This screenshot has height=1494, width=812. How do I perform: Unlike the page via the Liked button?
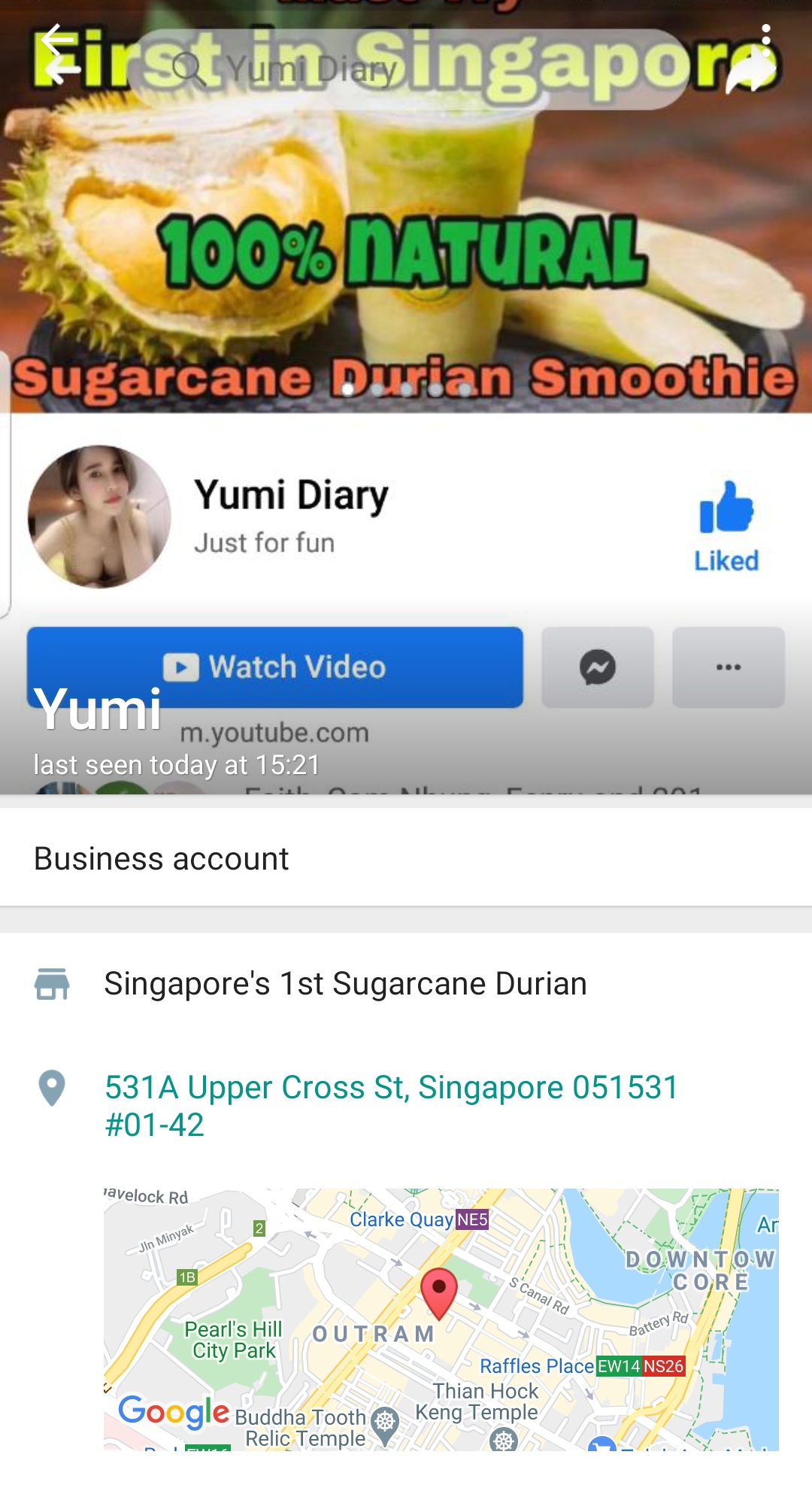726,527
